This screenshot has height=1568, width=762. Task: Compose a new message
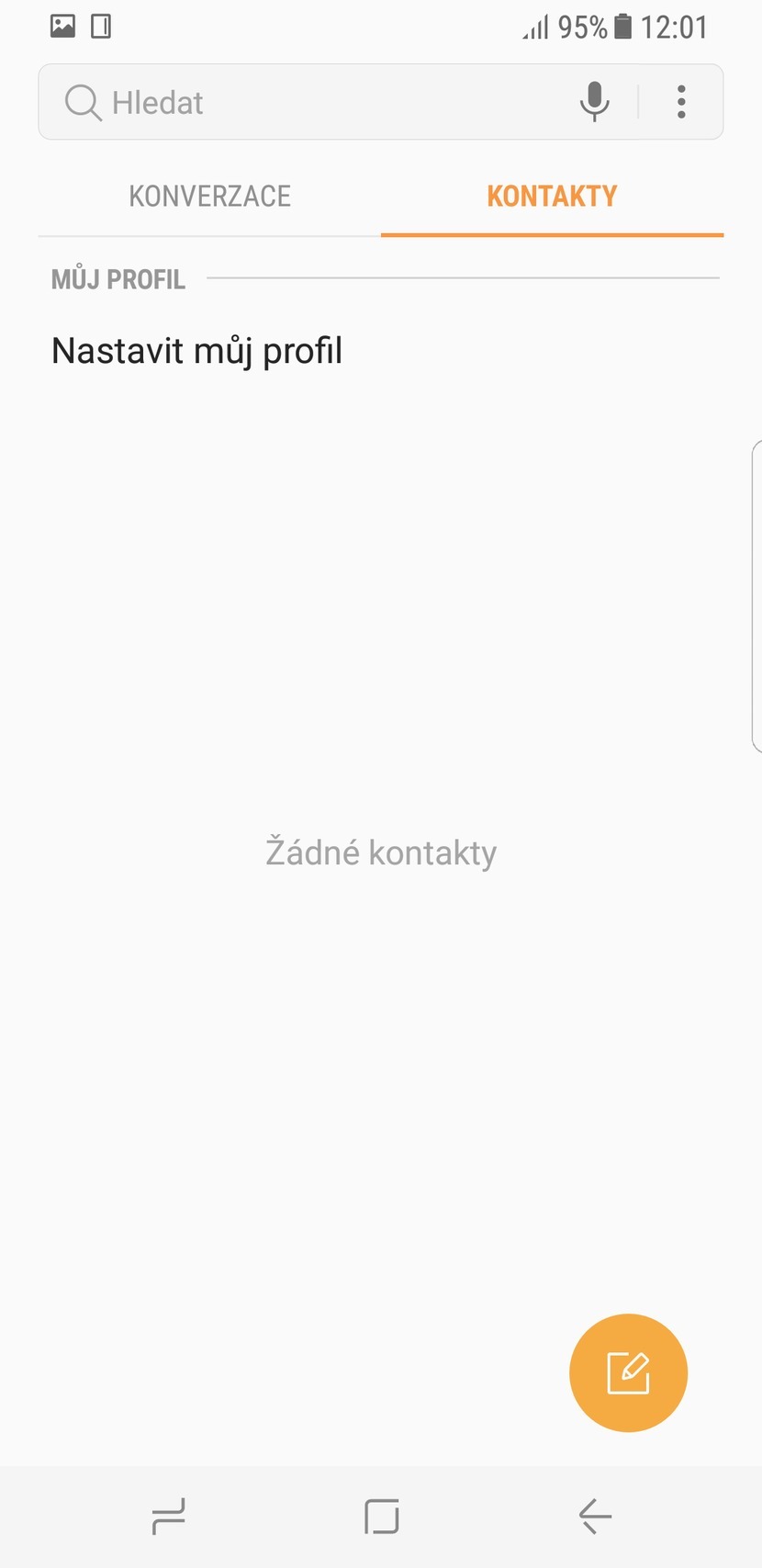[x=628, y=1372]
